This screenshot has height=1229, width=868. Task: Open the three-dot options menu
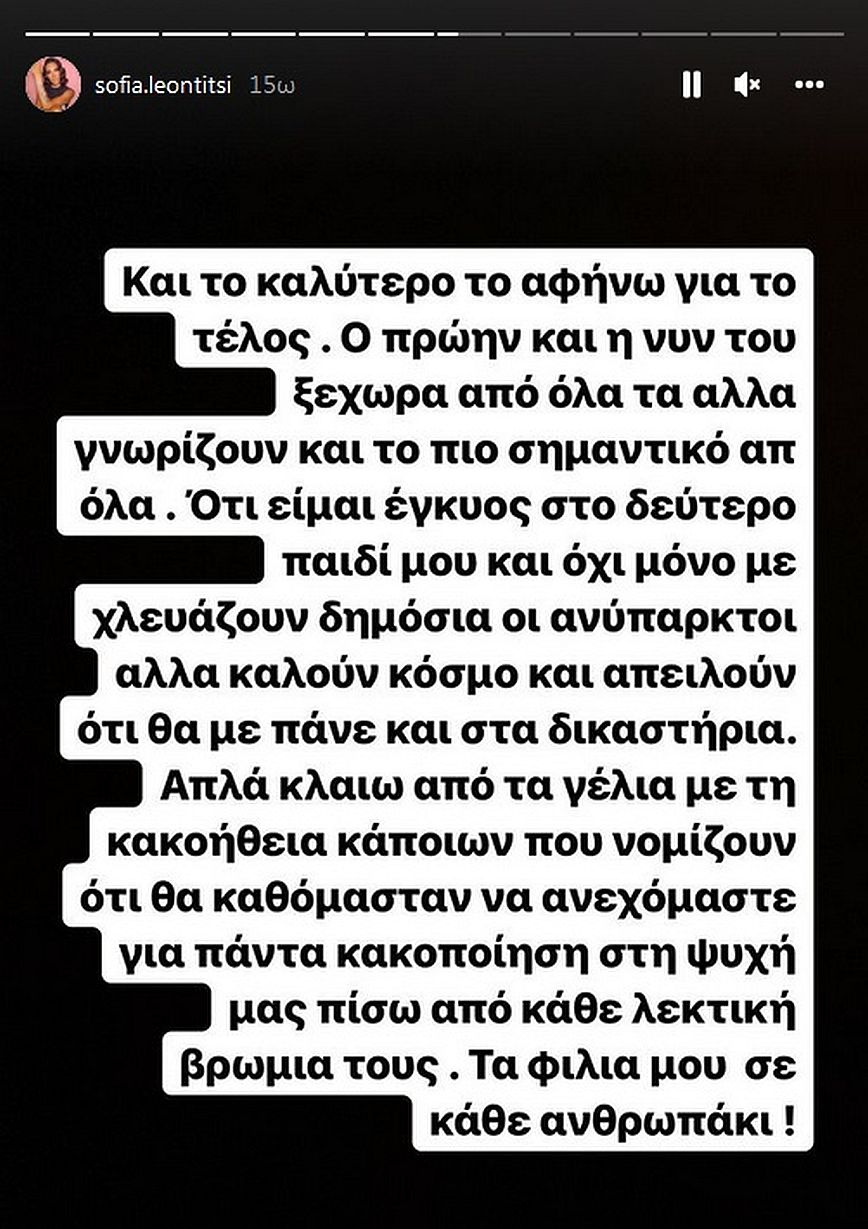(808, 85)
